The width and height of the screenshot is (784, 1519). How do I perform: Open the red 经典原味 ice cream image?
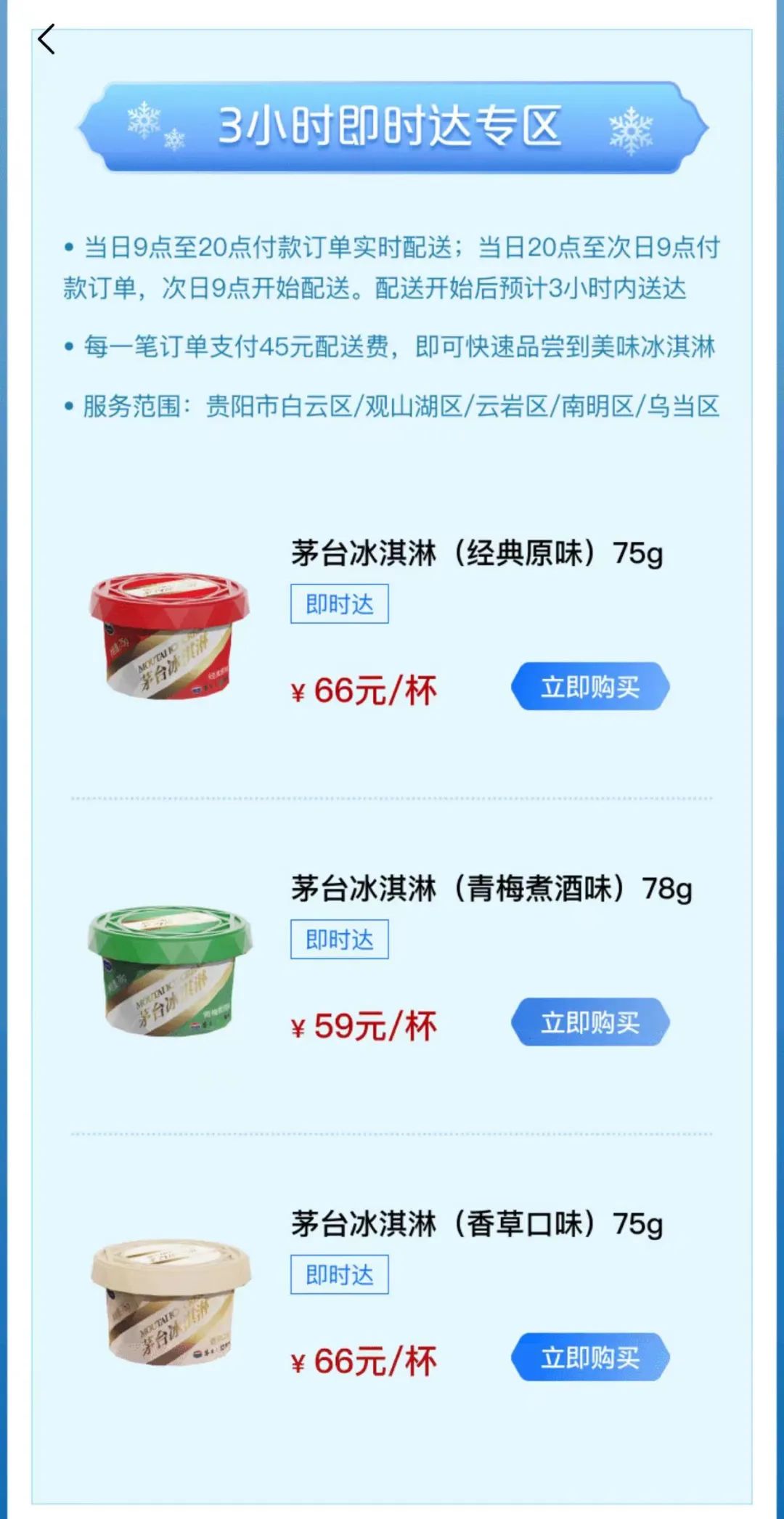pyautogui.click(x=170, y=637)
